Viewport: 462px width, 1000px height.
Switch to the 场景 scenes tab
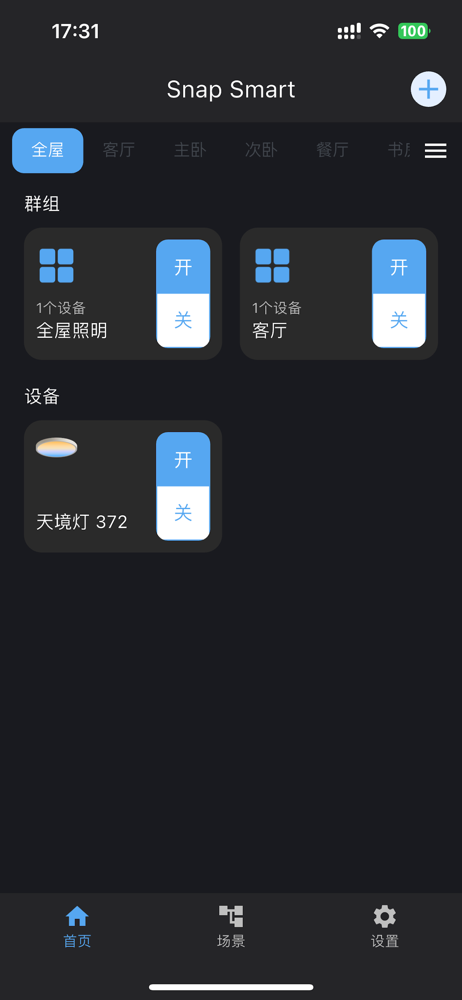(231, 927)
